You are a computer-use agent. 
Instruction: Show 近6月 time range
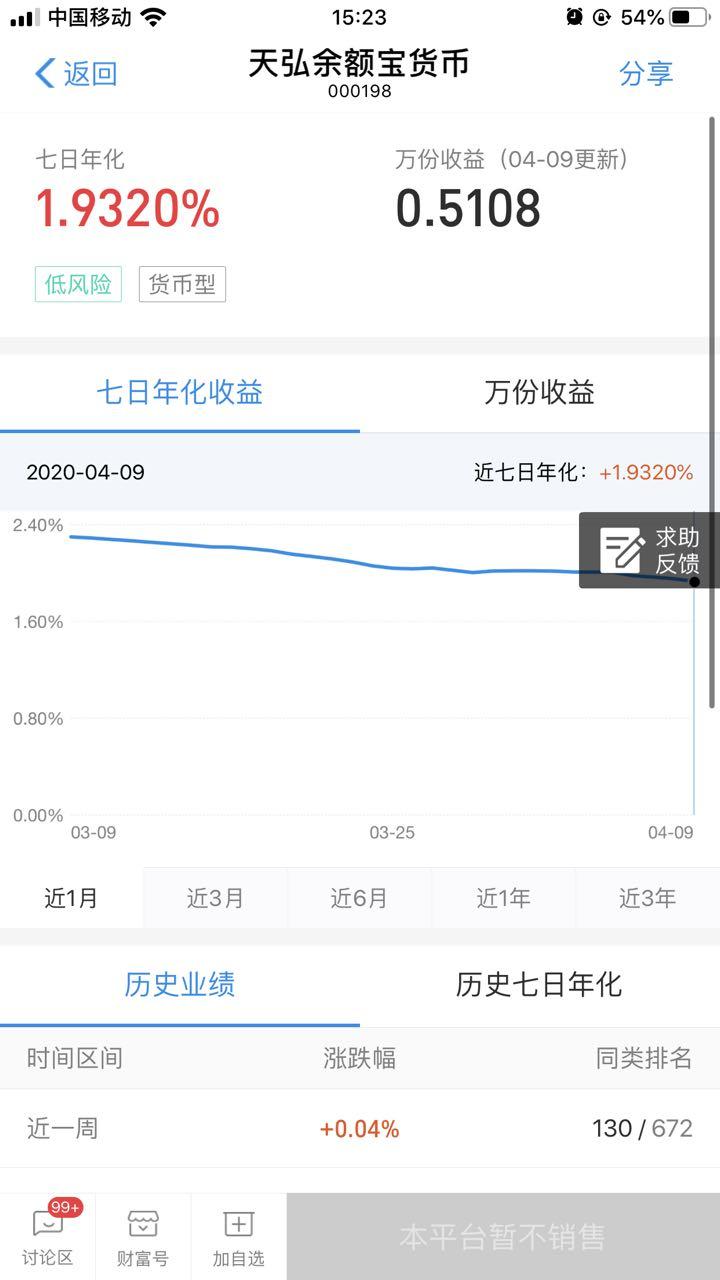point(359,898)
